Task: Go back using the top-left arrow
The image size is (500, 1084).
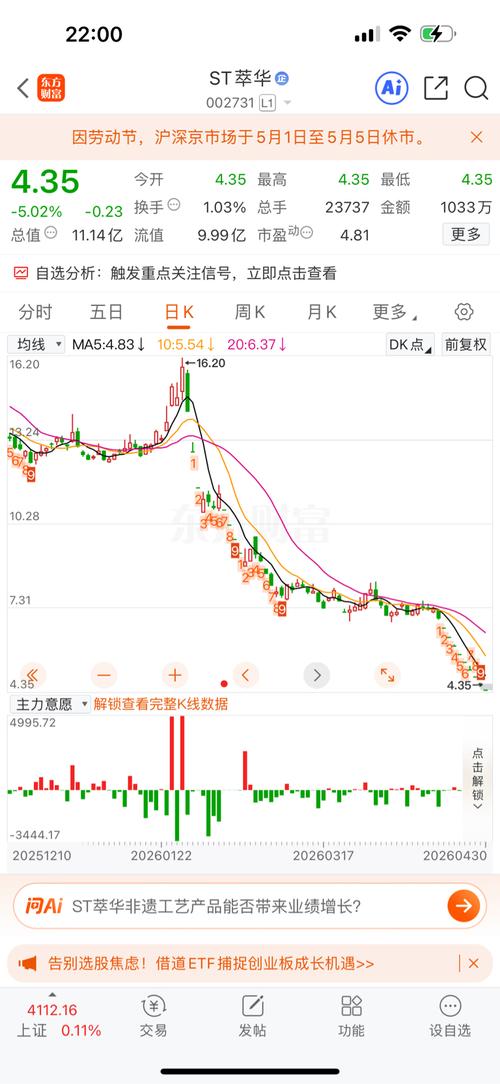Action: point(23,88)
